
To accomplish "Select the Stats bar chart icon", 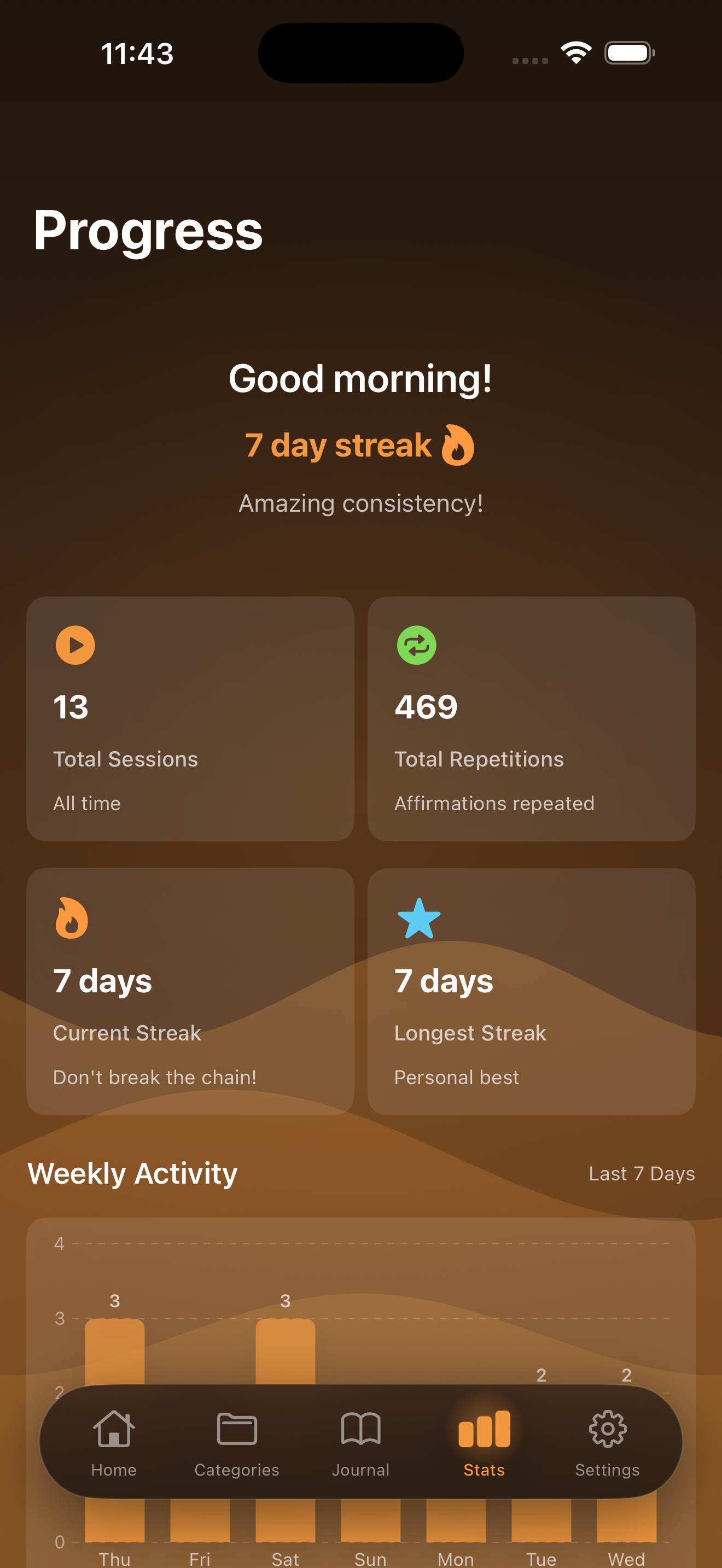I will click(484, 1427).
